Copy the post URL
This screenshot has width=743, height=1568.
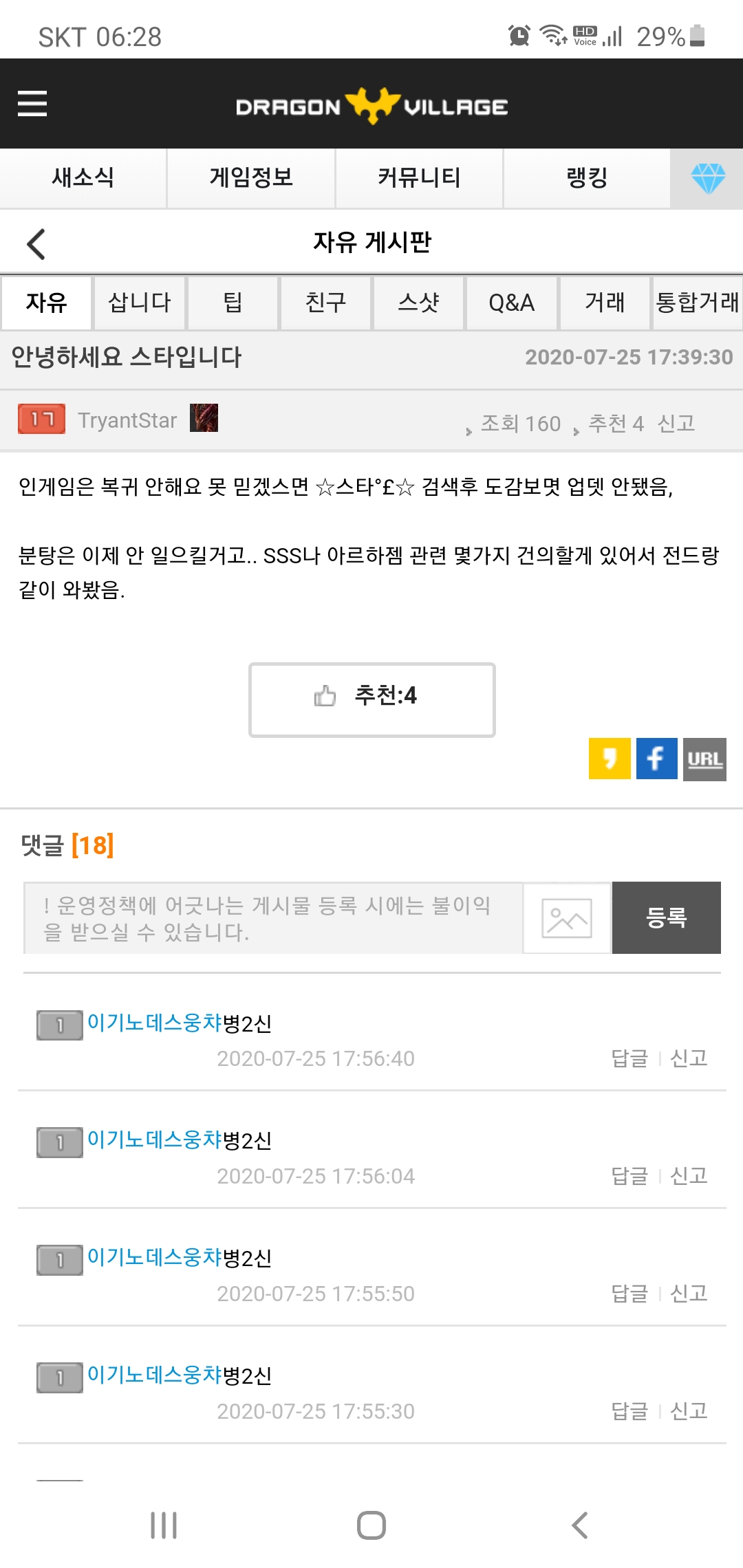pos(704,759)
